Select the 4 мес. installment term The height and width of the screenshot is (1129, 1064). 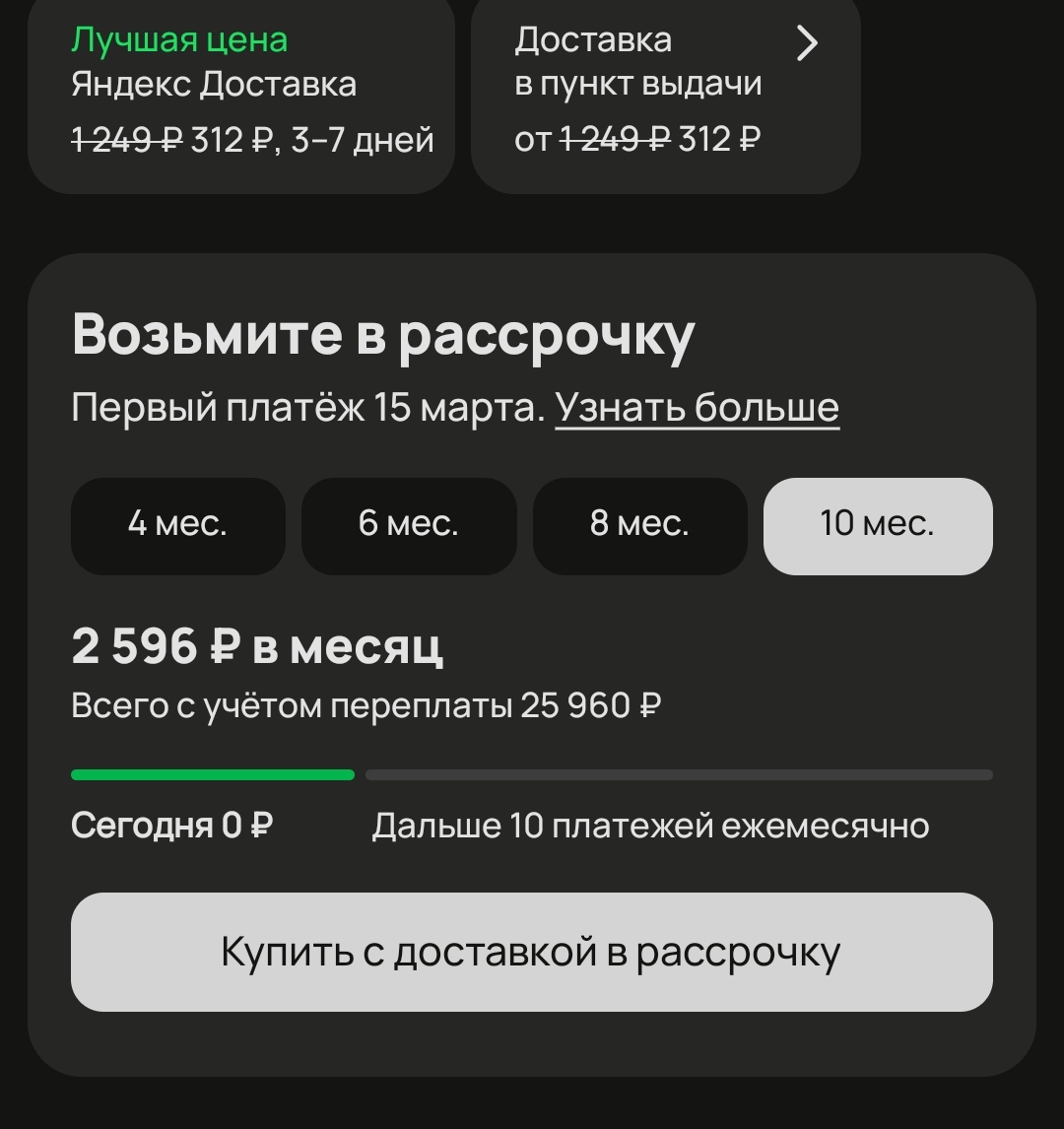point(178,525)
